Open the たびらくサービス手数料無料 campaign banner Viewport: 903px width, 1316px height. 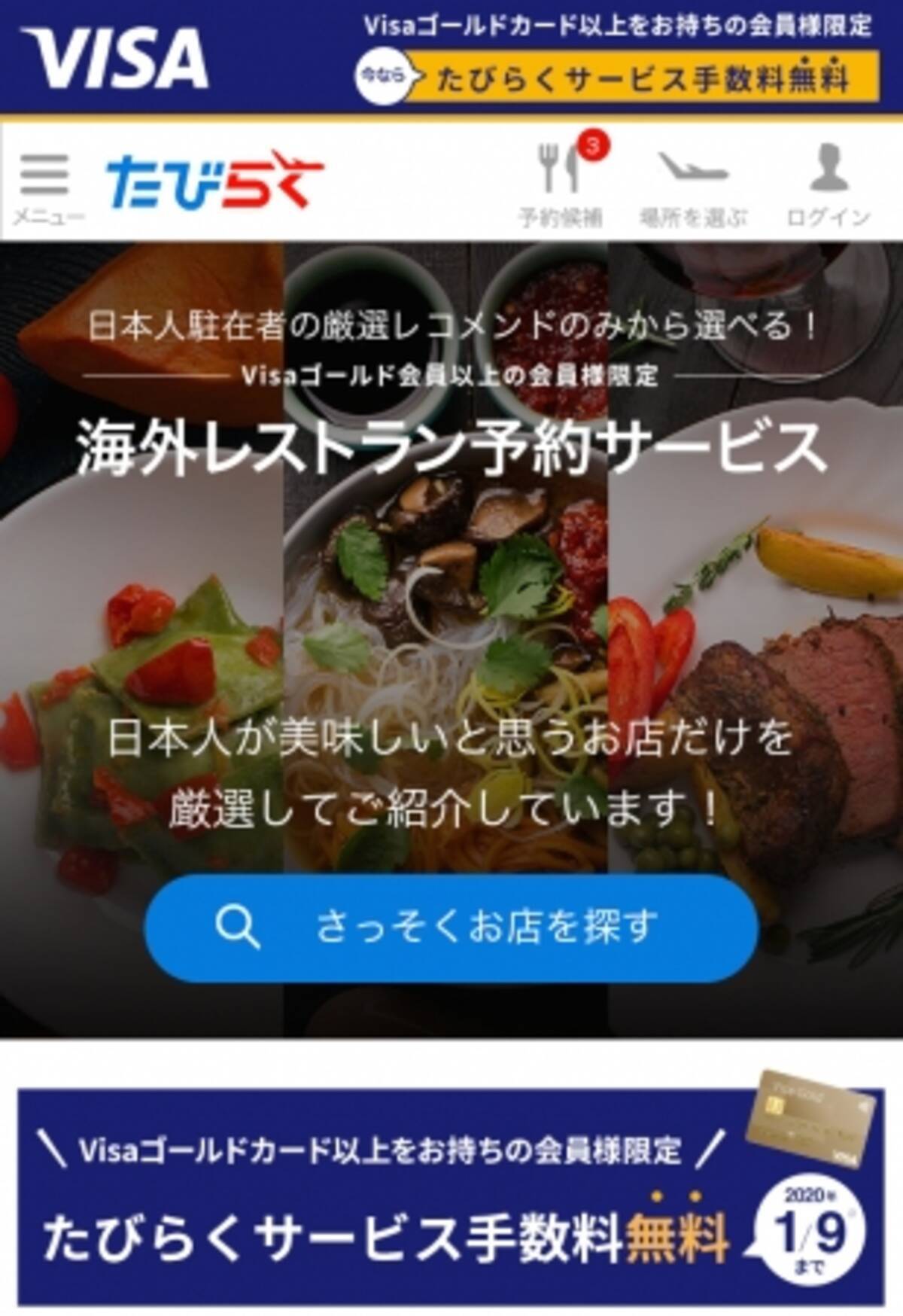[450, 1197]
